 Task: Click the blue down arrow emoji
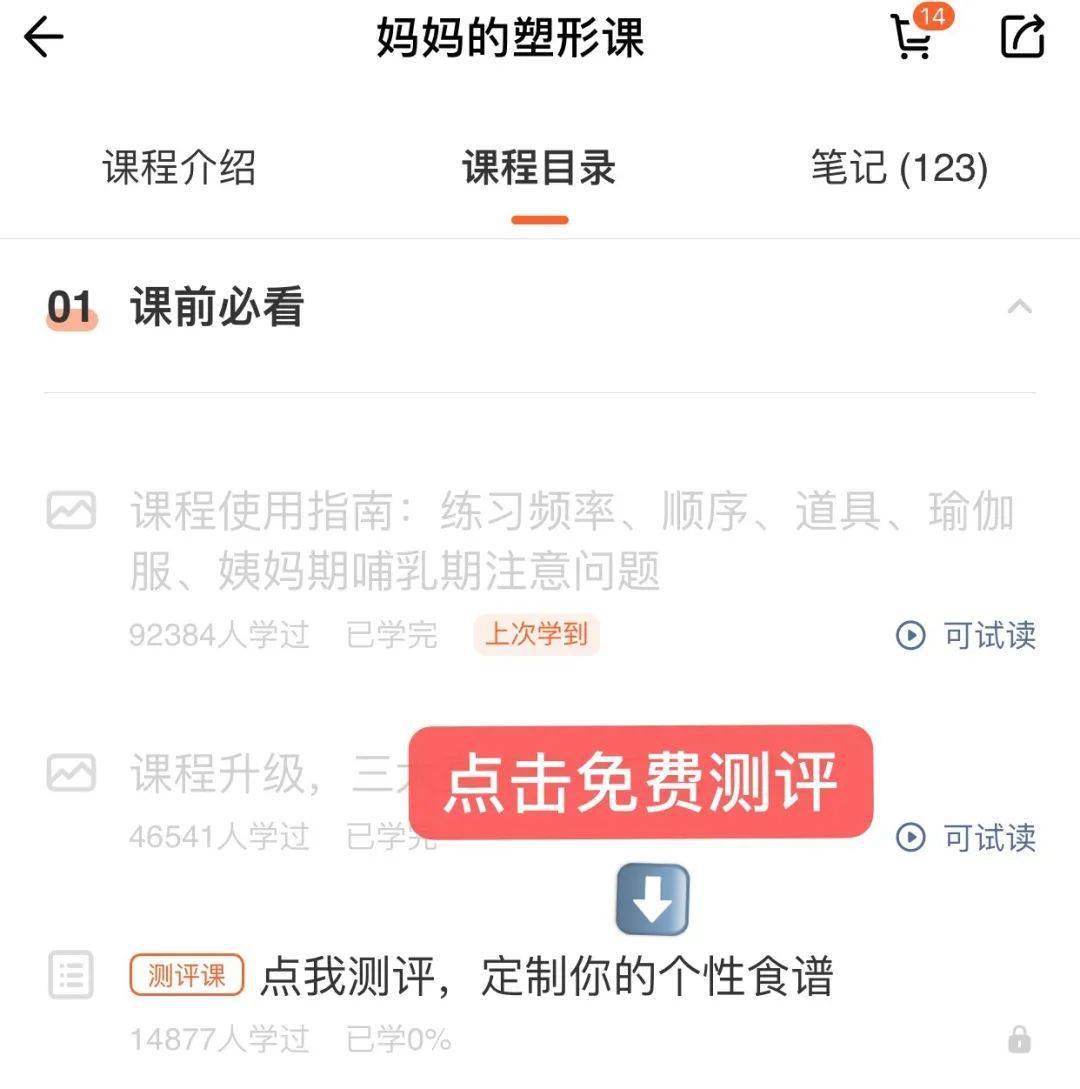point(652,897)
